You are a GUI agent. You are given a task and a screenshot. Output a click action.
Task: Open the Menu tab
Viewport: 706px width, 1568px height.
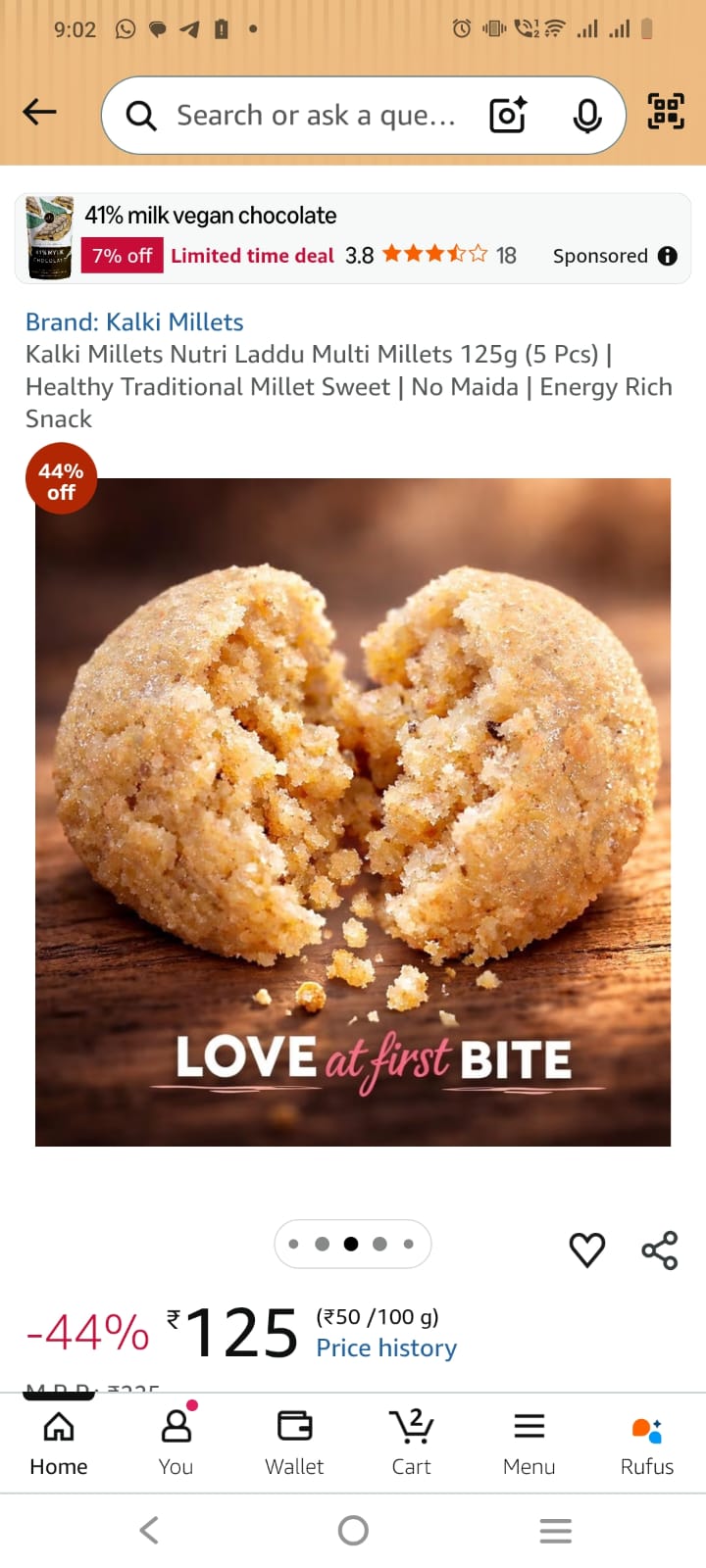click(x=529, y=1443)
